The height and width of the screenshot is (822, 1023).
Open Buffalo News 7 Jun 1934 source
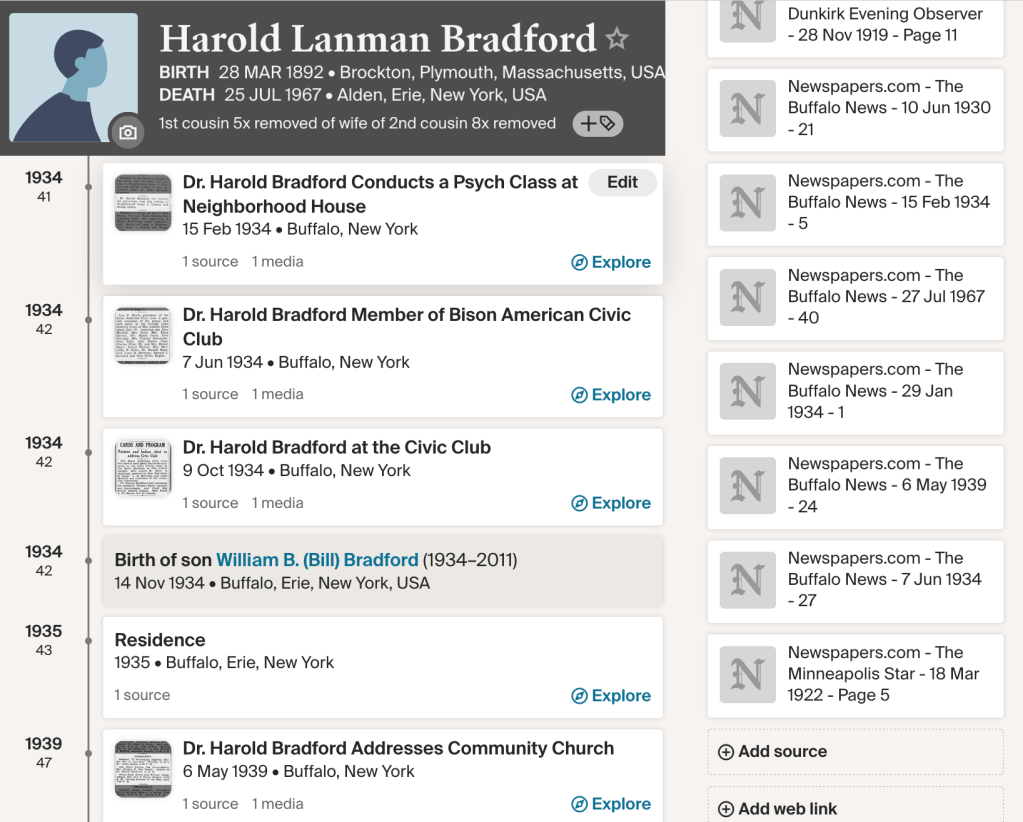pos(884,579)
